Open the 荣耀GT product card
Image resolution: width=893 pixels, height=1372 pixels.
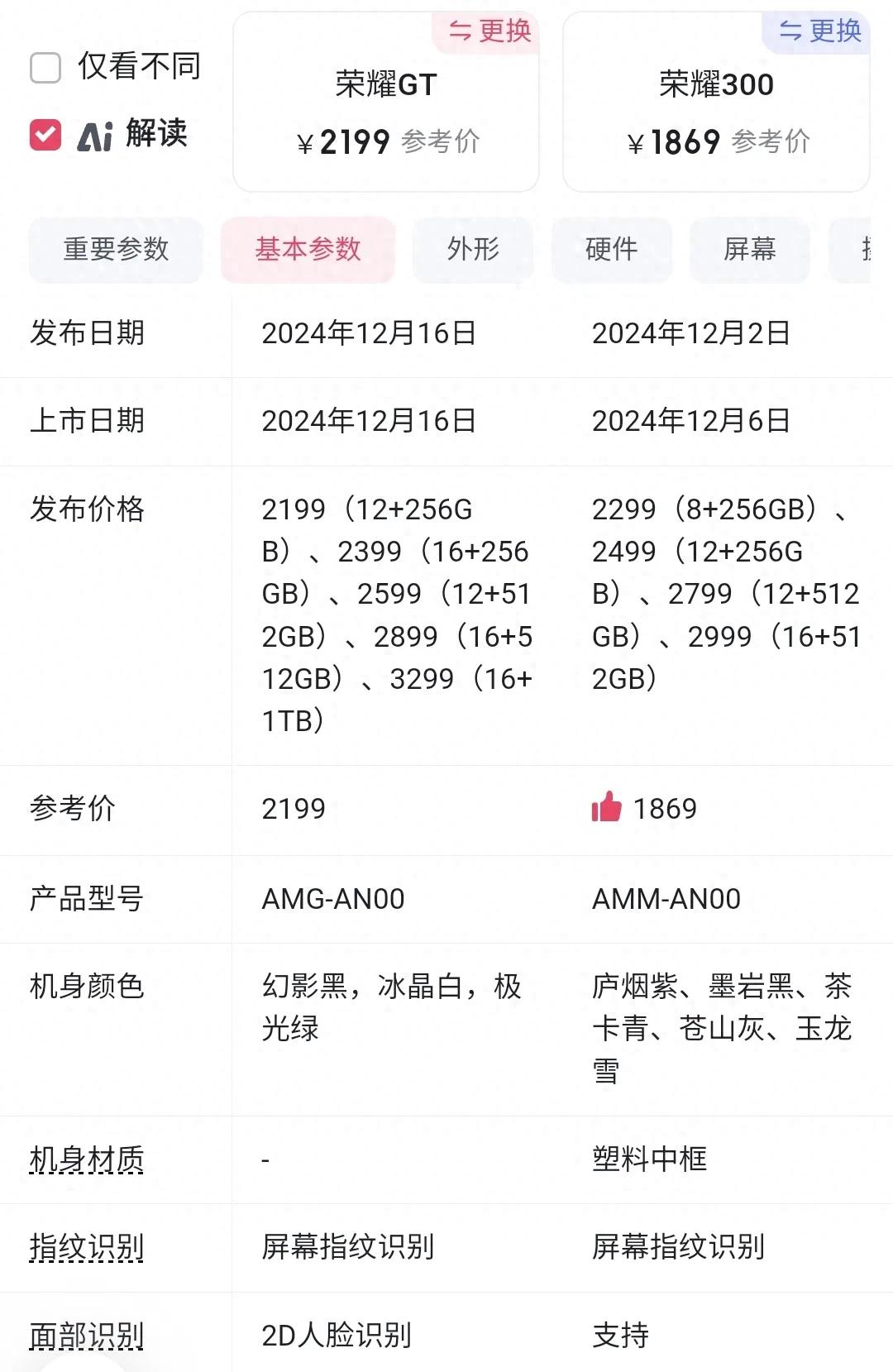[386, 112]
